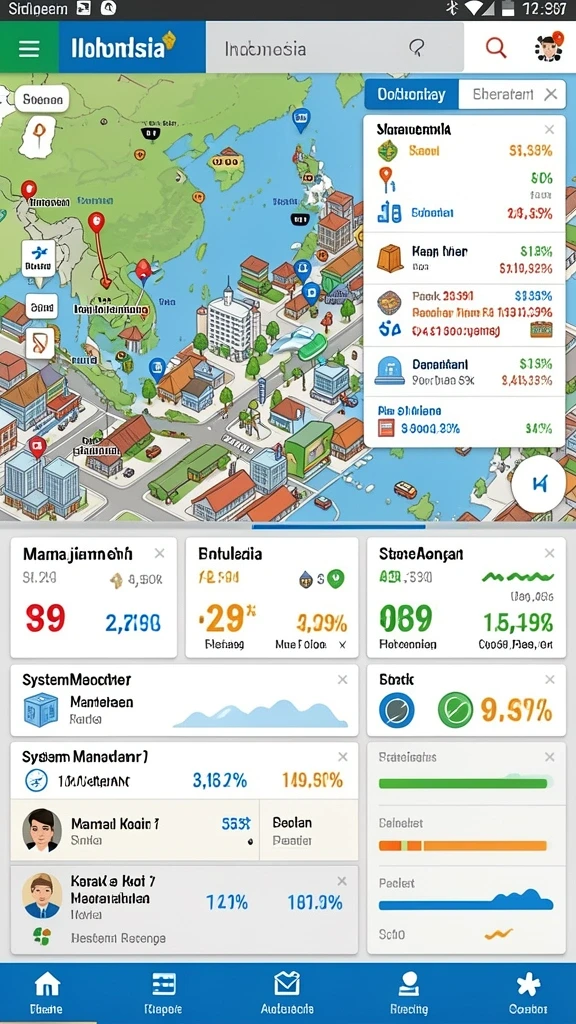Dismiss the StoreAongan card
This screenshot has width=576, height=1024.
coord(550,554)
